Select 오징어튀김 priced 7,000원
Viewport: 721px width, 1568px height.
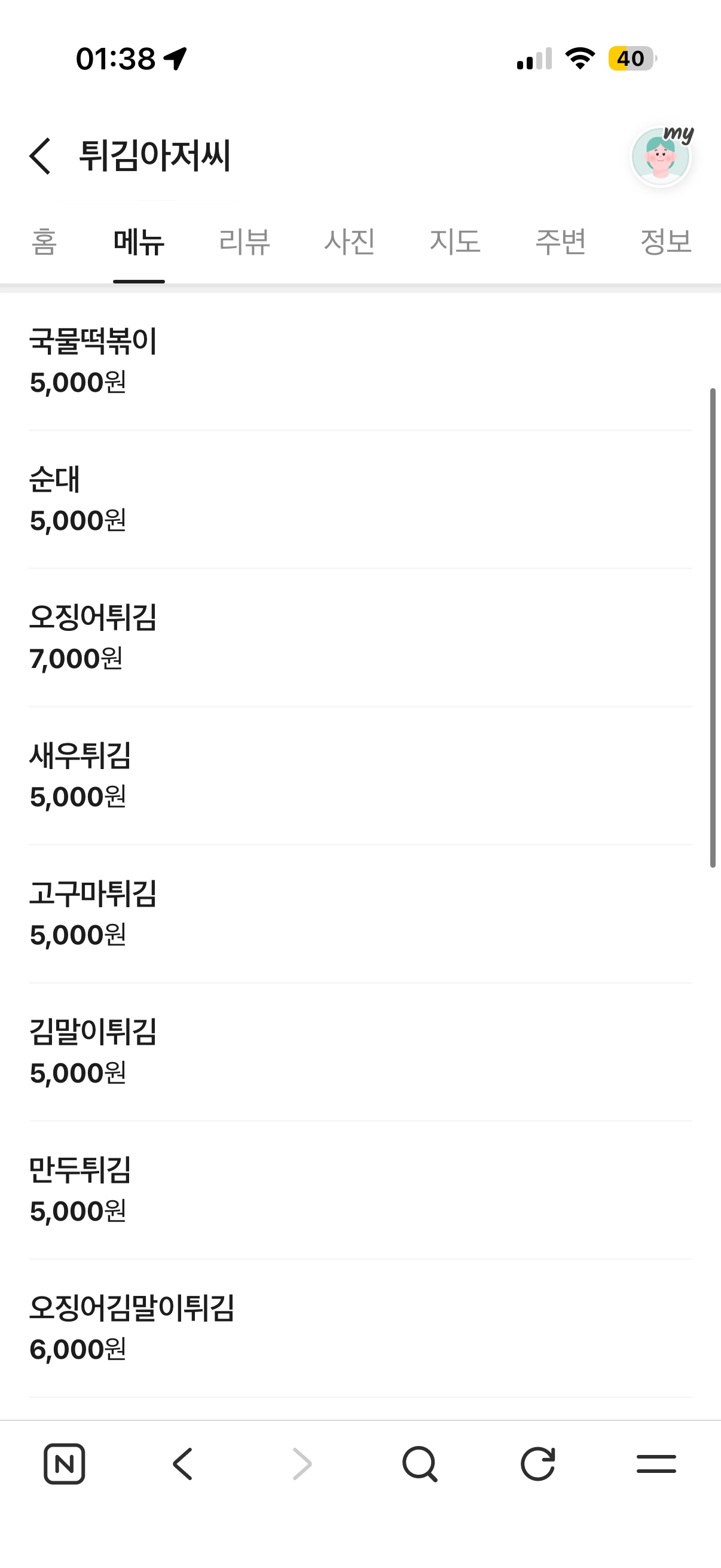point(94,619)
